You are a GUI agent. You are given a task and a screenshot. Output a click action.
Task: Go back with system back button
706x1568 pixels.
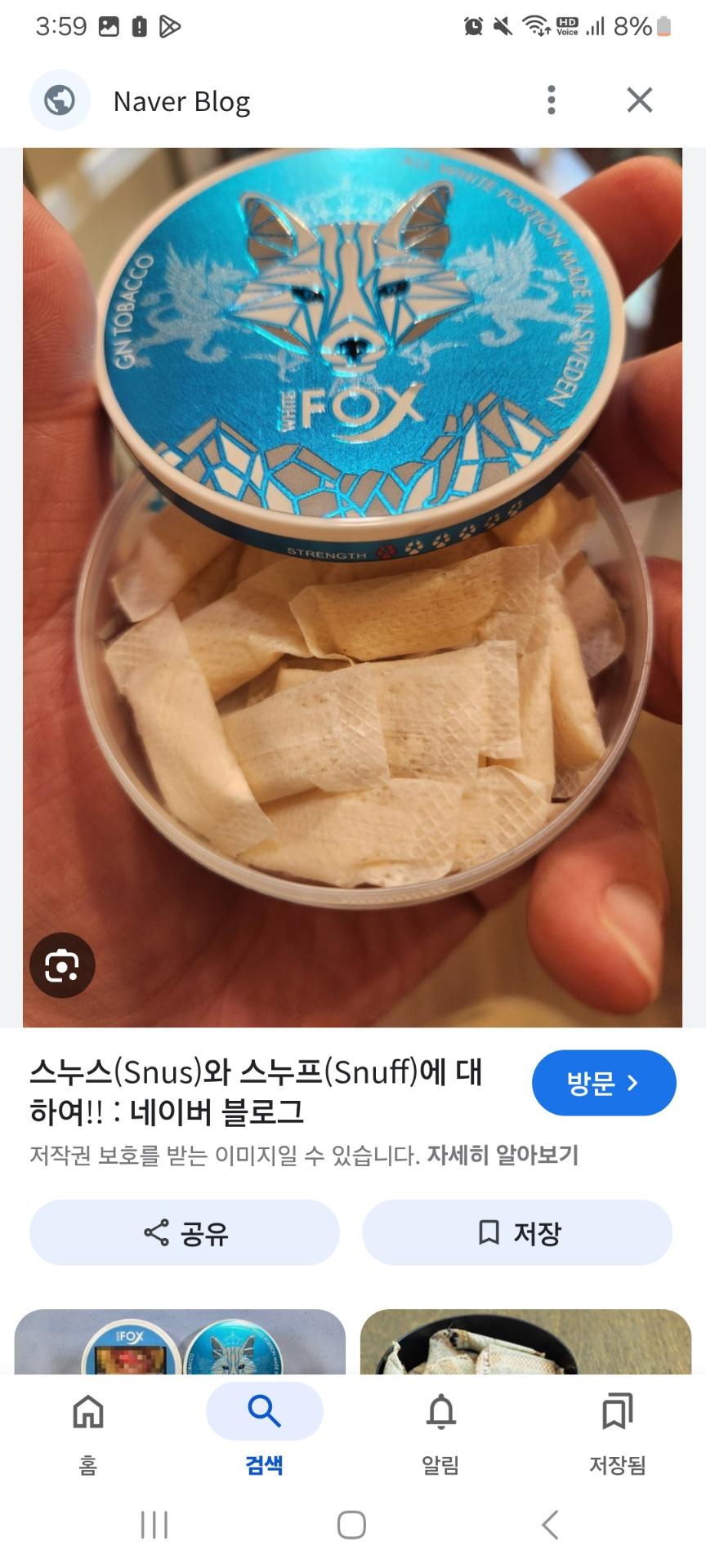click(550, 1525)
